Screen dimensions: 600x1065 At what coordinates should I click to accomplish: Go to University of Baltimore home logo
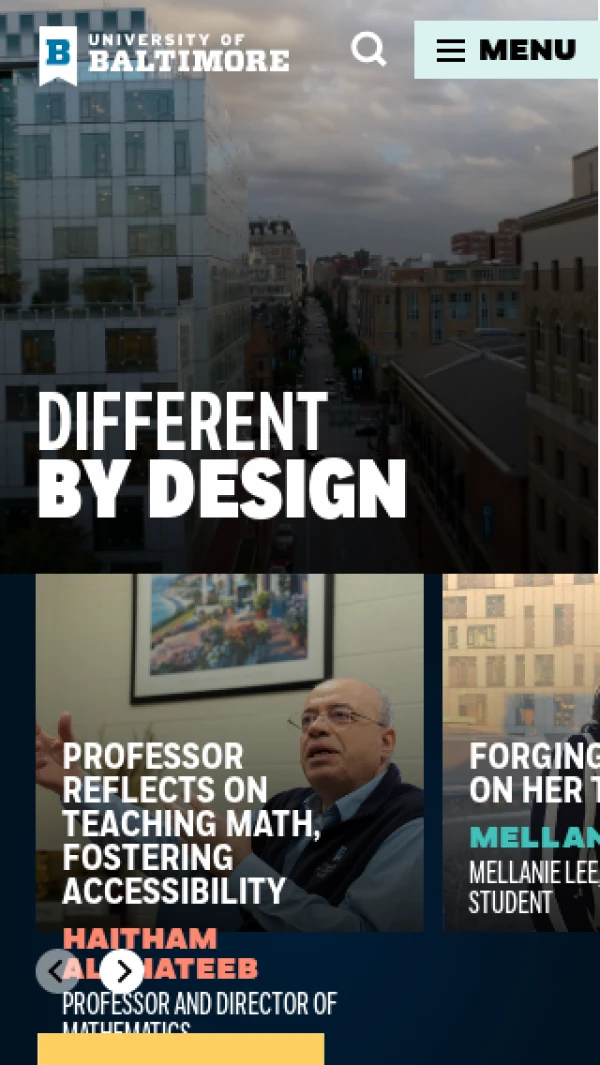164,54
